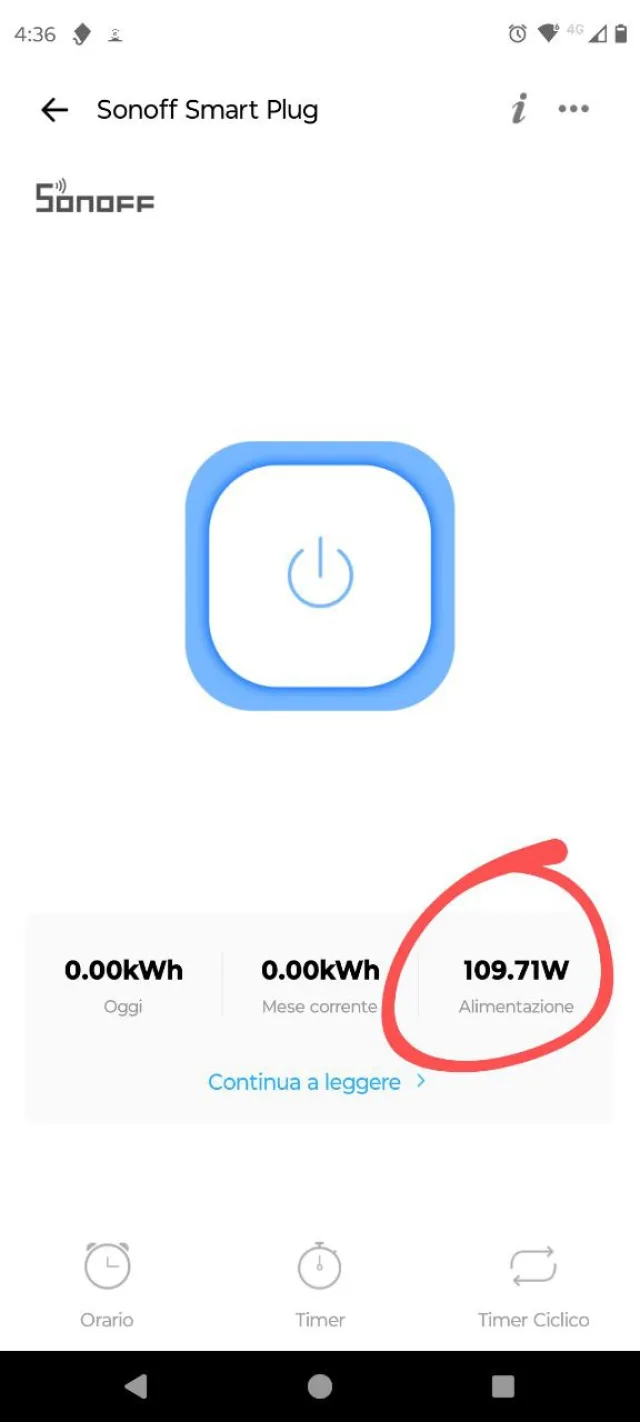Open the device info icon
The width and height of the screenshot is (640, 1422).
click(x=518, y=109)
